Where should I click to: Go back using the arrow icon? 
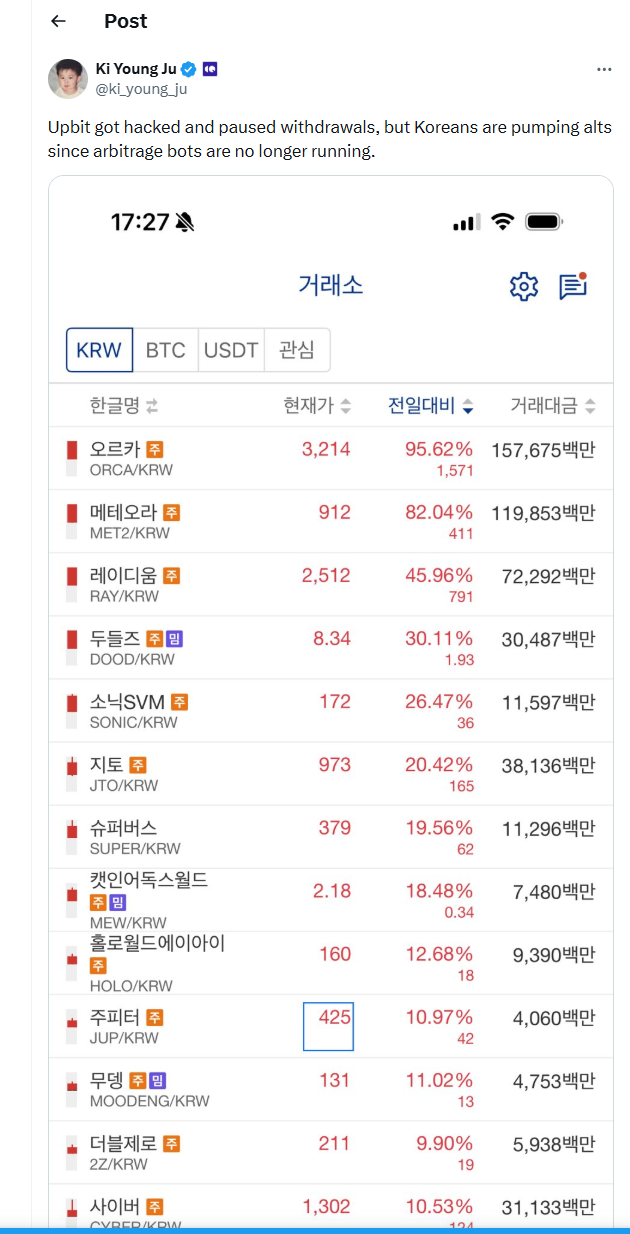(x=58, y=21)
